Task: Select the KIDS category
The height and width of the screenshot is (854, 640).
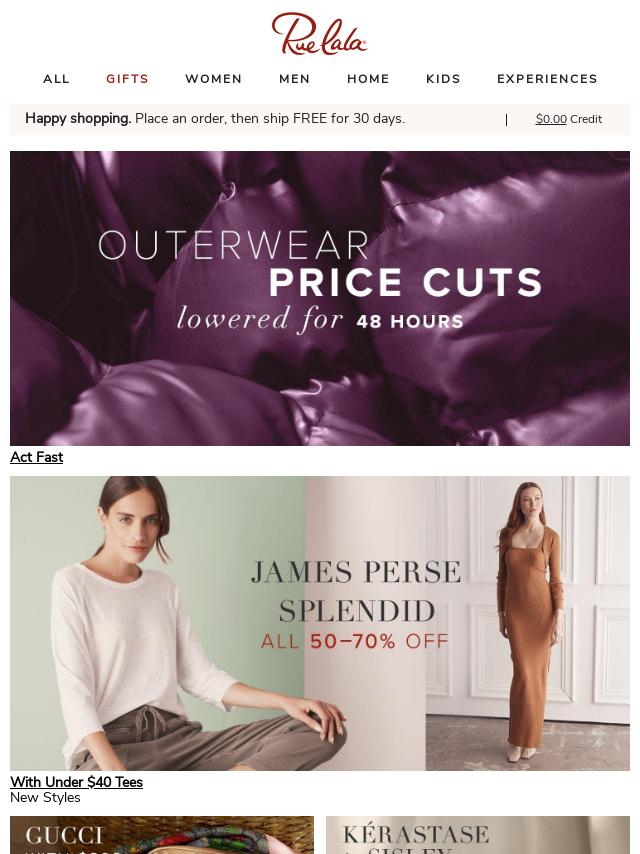Action: point(443,79)
